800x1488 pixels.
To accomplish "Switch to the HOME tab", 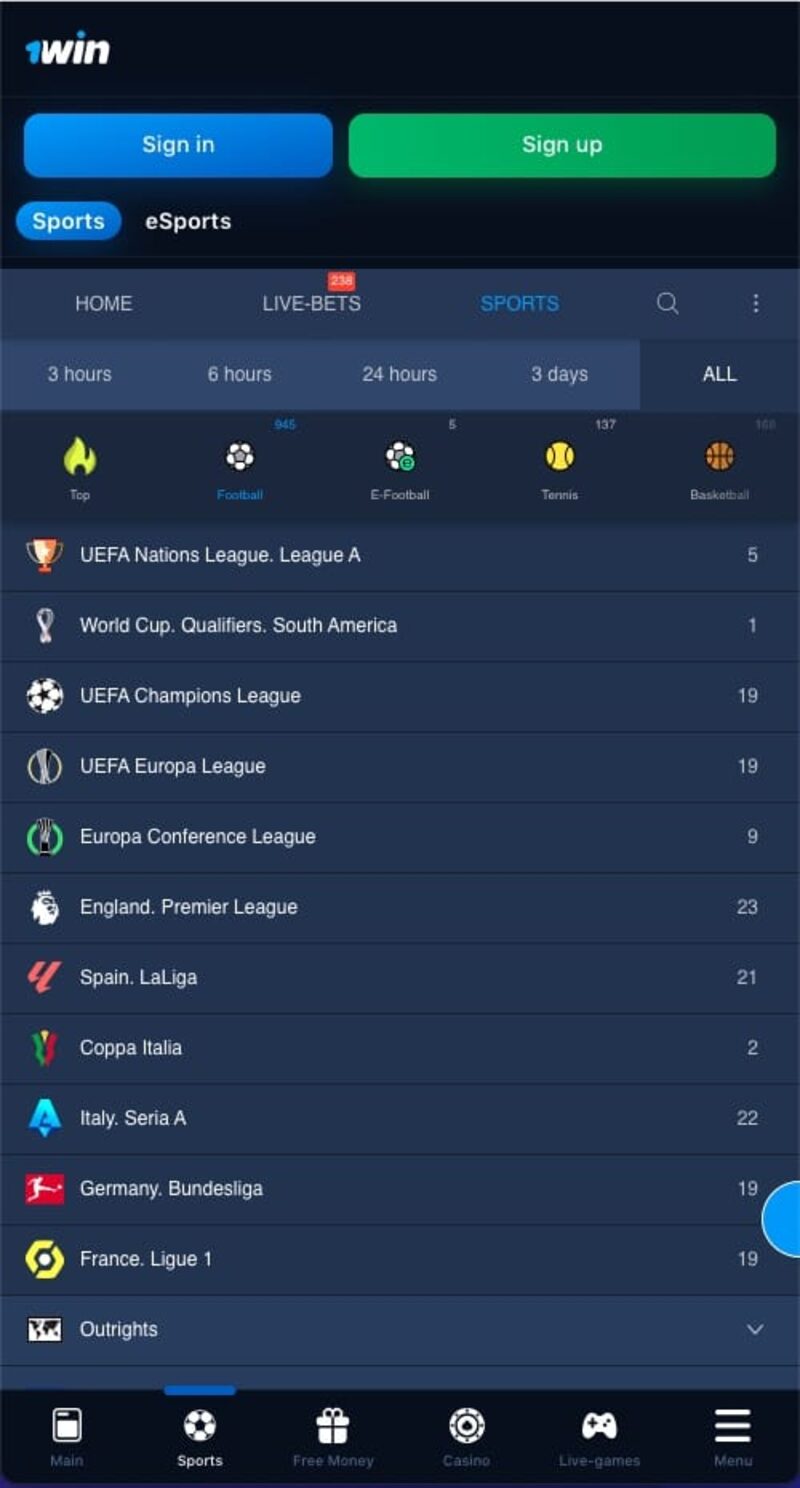I will [103, 303].
